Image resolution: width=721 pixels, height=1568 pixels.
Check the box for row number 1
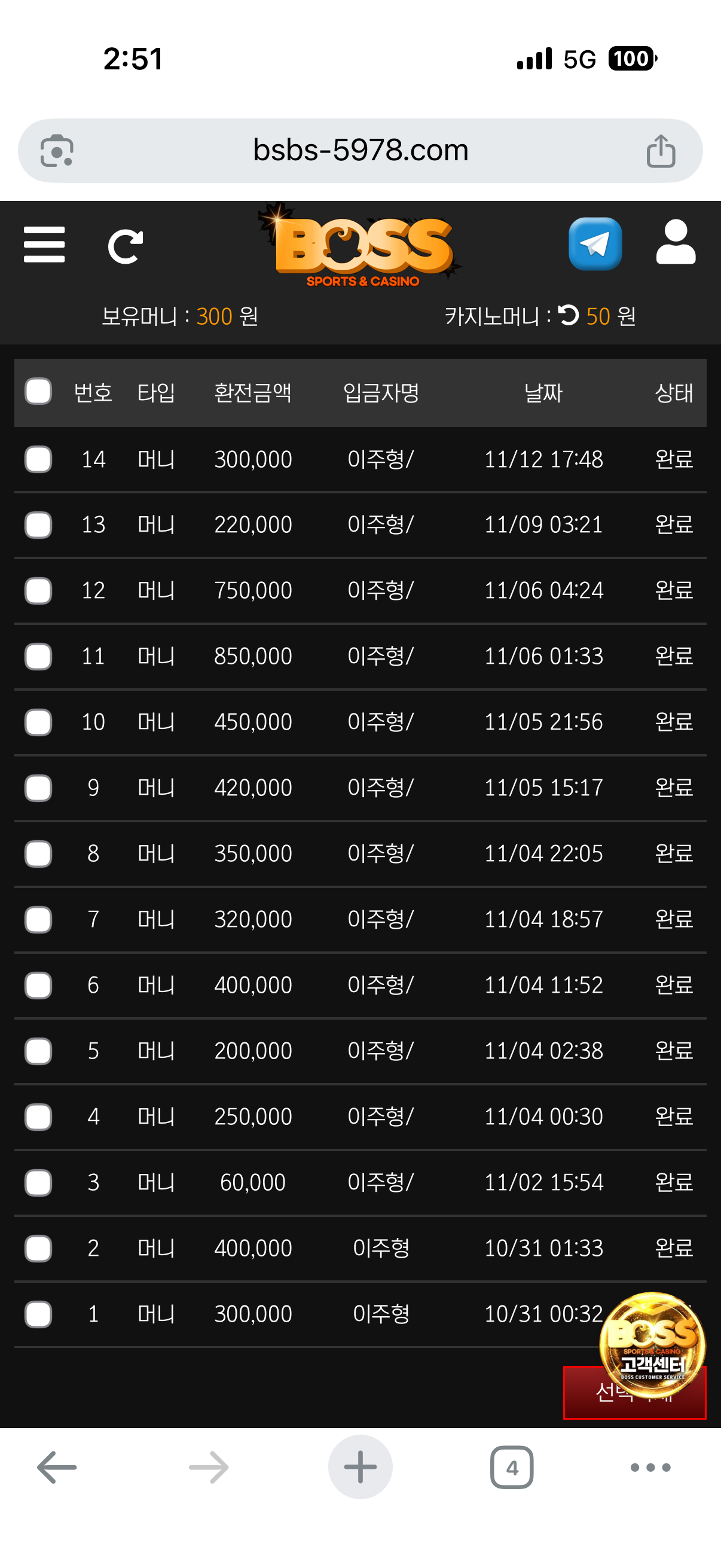coord(38,1314)
